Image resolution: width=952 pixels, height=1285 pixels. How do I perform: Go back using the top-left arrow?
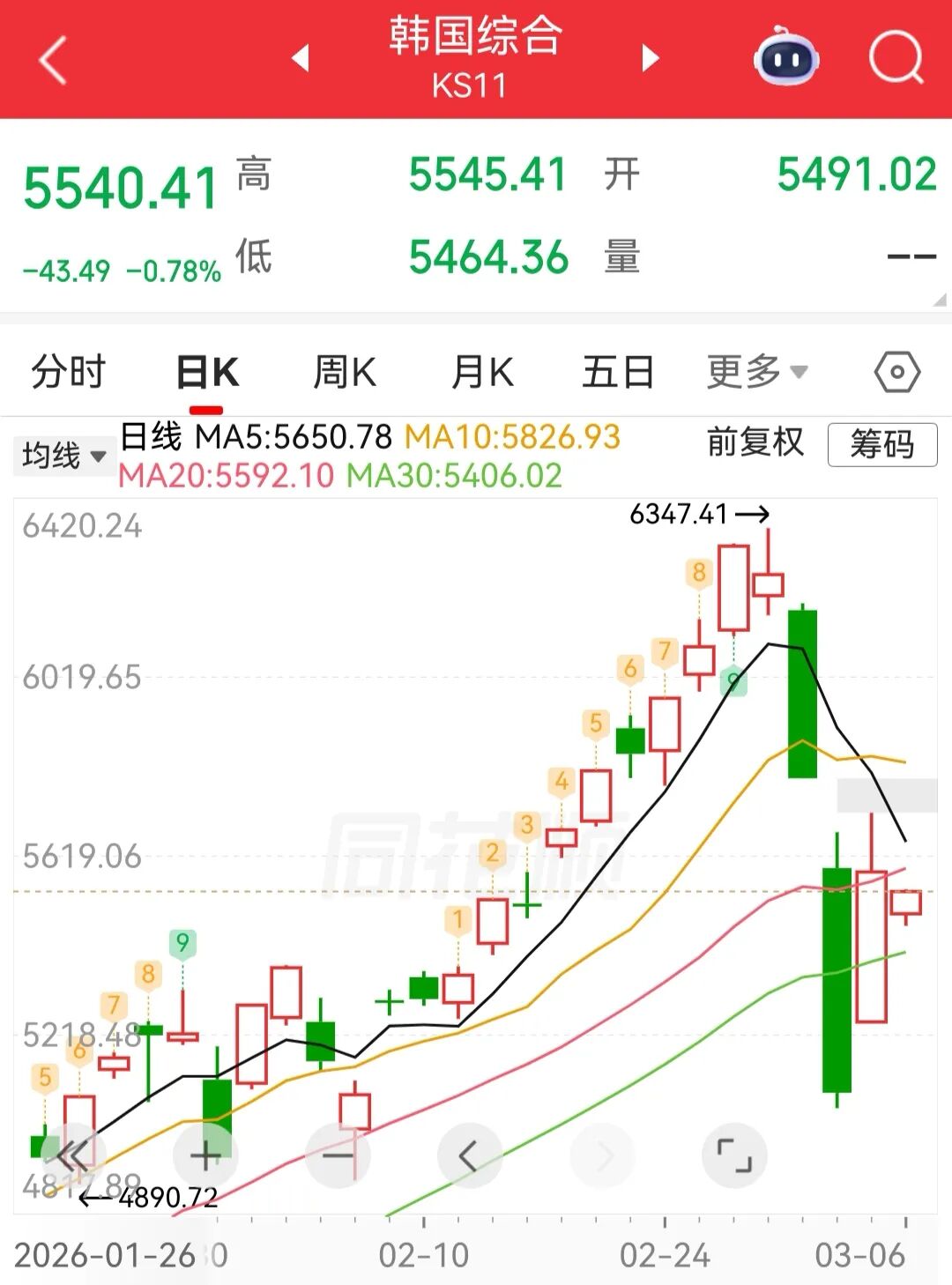click(53, 60)
